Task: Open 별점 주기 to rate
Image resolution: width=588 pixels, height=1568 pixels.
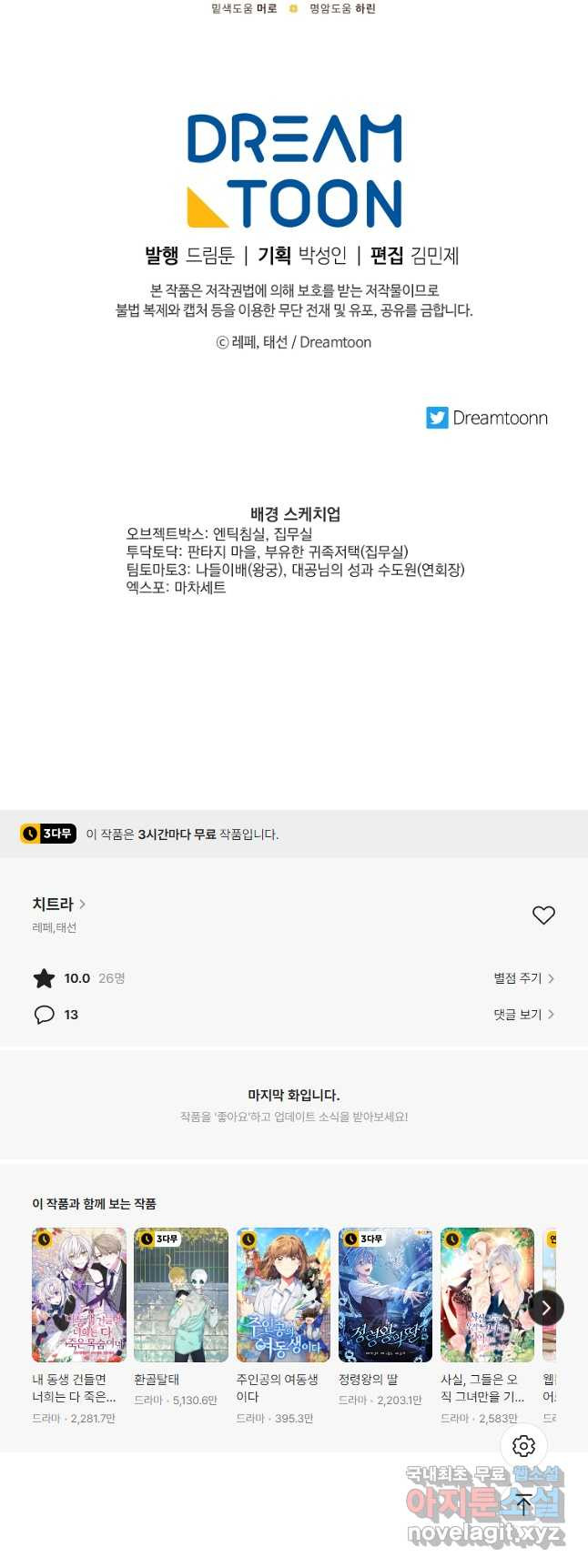Action: pos(523,978)
